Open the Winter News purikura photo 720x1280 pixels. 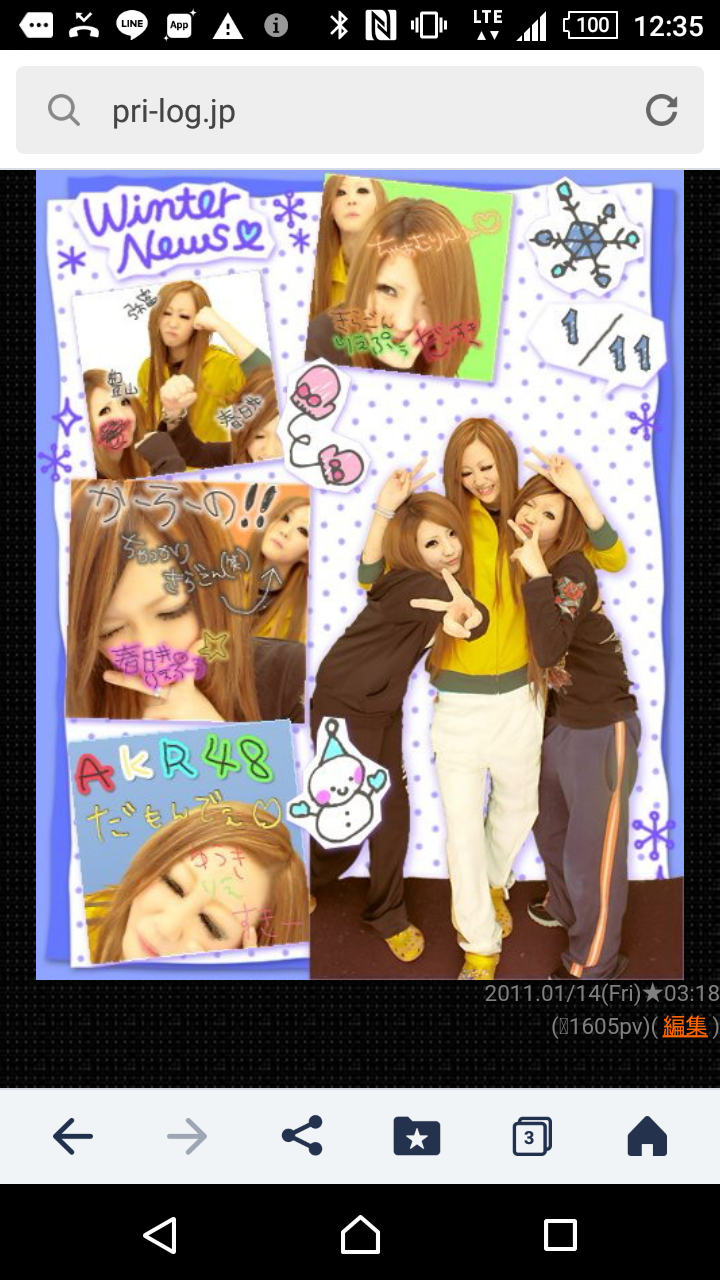[x=360, y=575]
